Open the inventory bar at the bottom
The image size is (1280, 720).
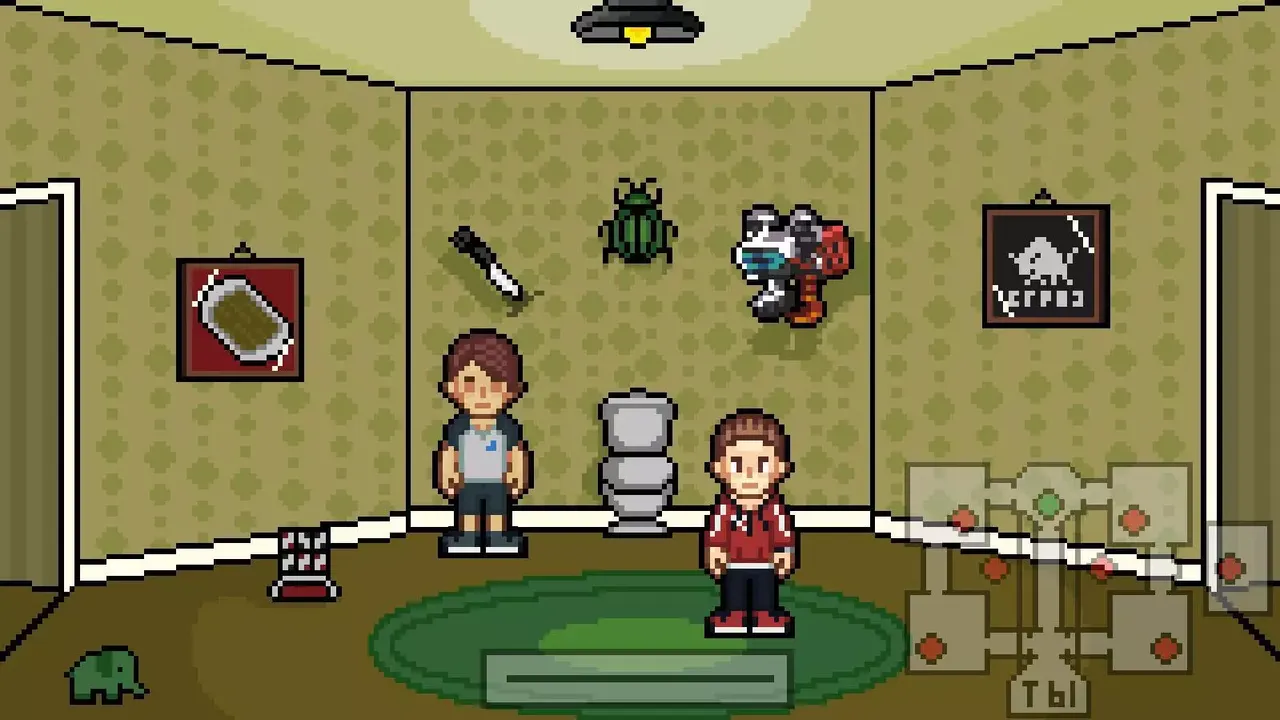click(638, 680)
